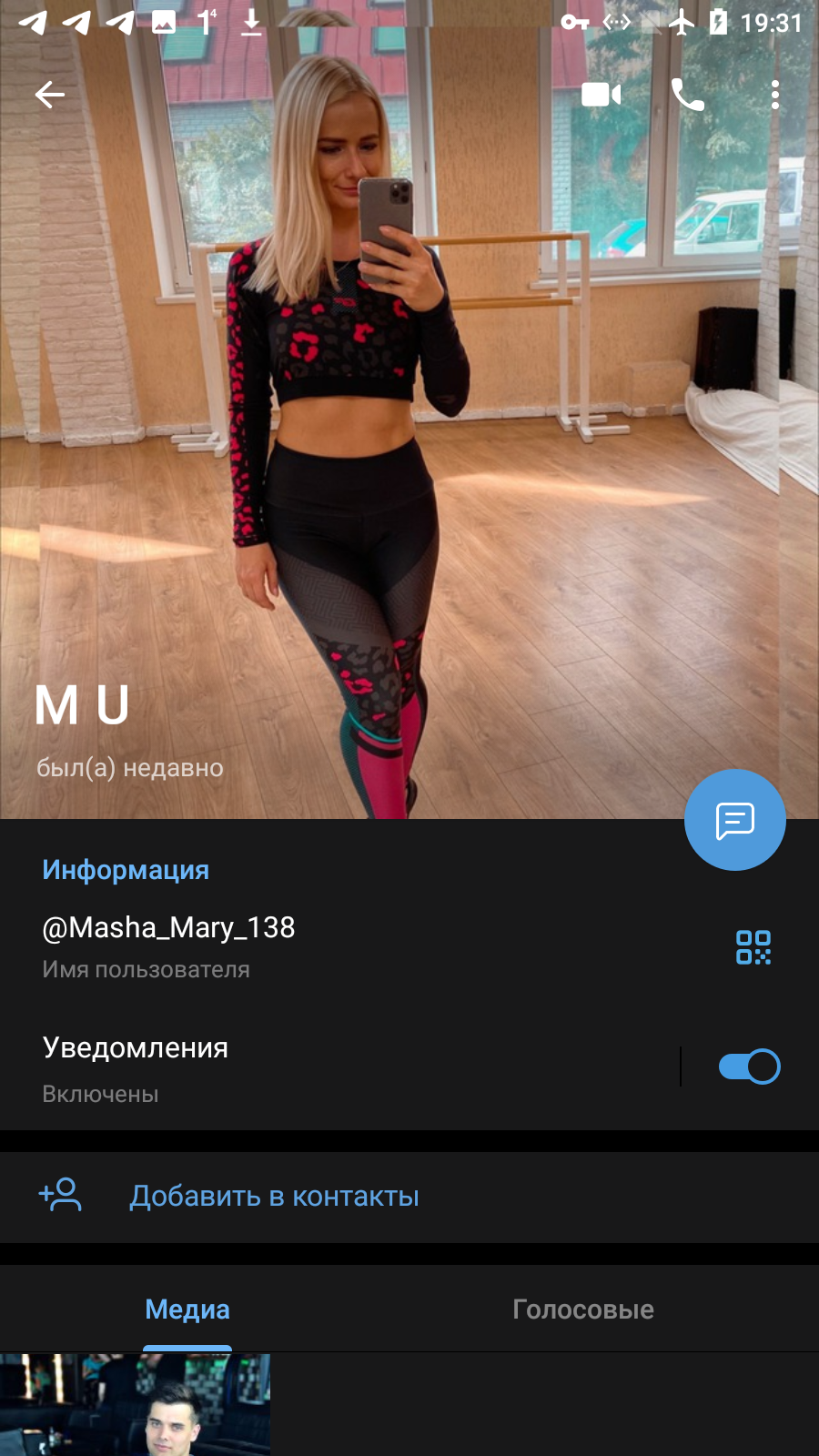
Task: Open Уведомления settings row
Action: (x=337, y=1068)
